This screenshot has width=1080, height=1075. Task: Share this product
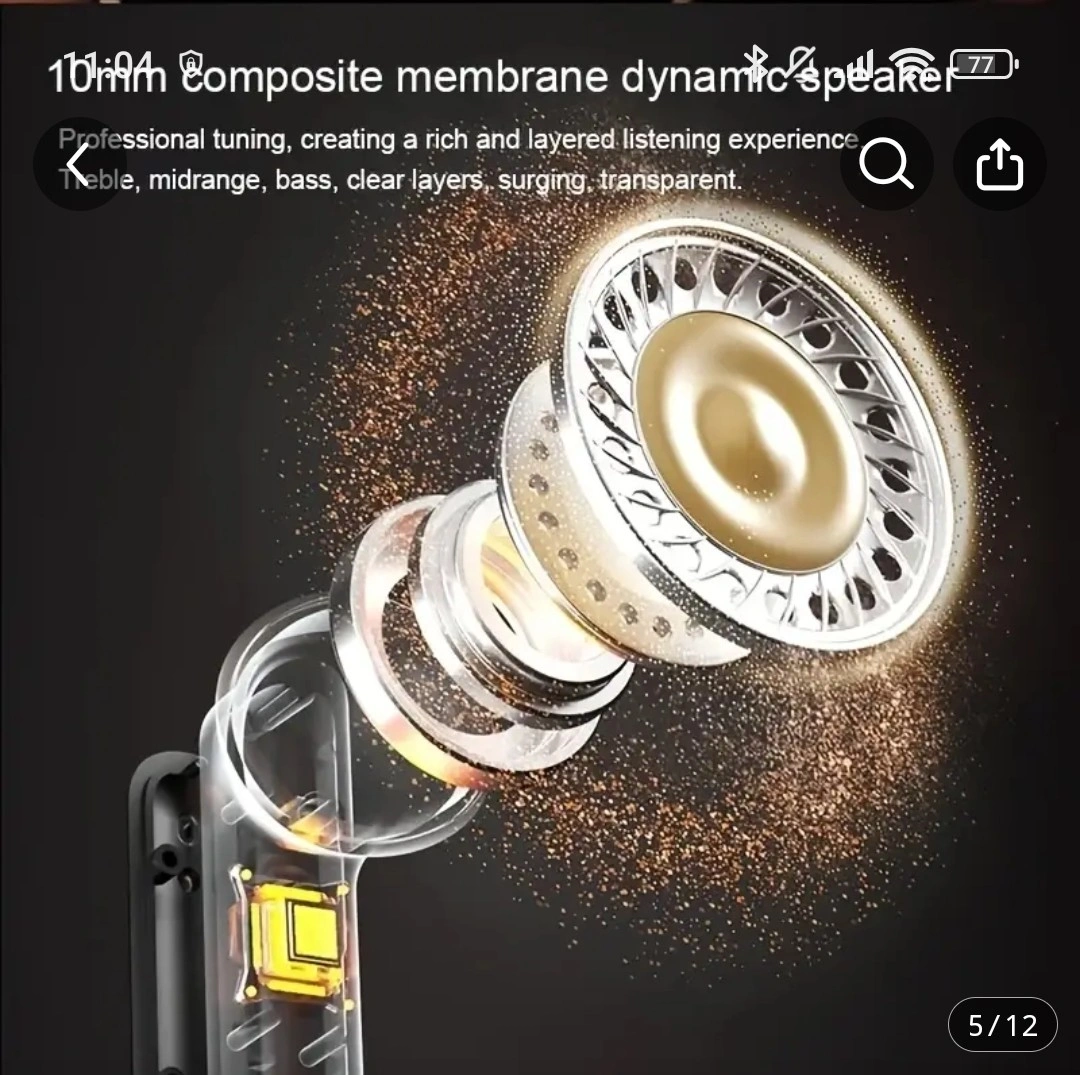(999, 165)
